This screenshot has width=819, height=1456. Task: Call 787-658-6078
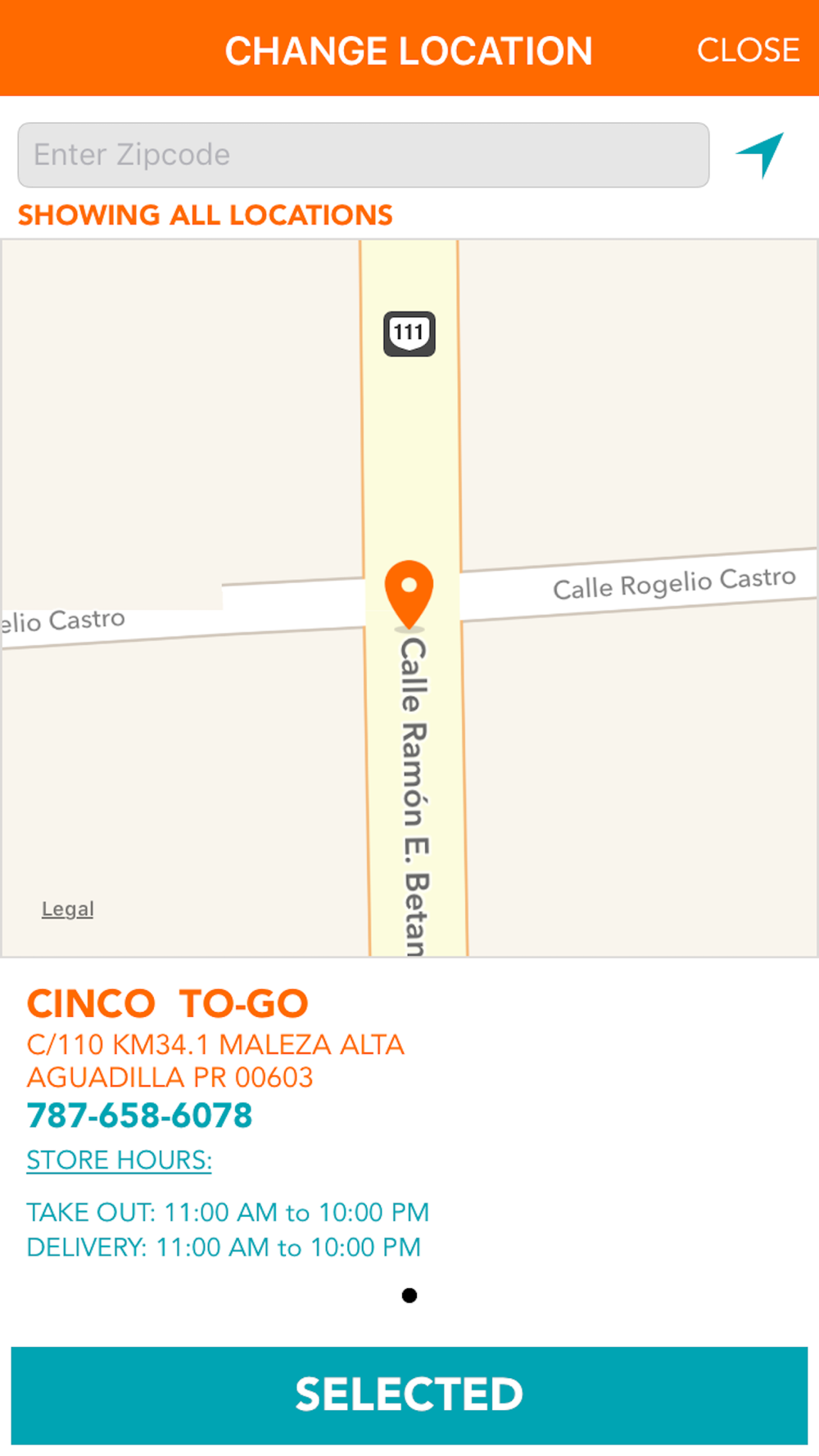point(139,1115)
